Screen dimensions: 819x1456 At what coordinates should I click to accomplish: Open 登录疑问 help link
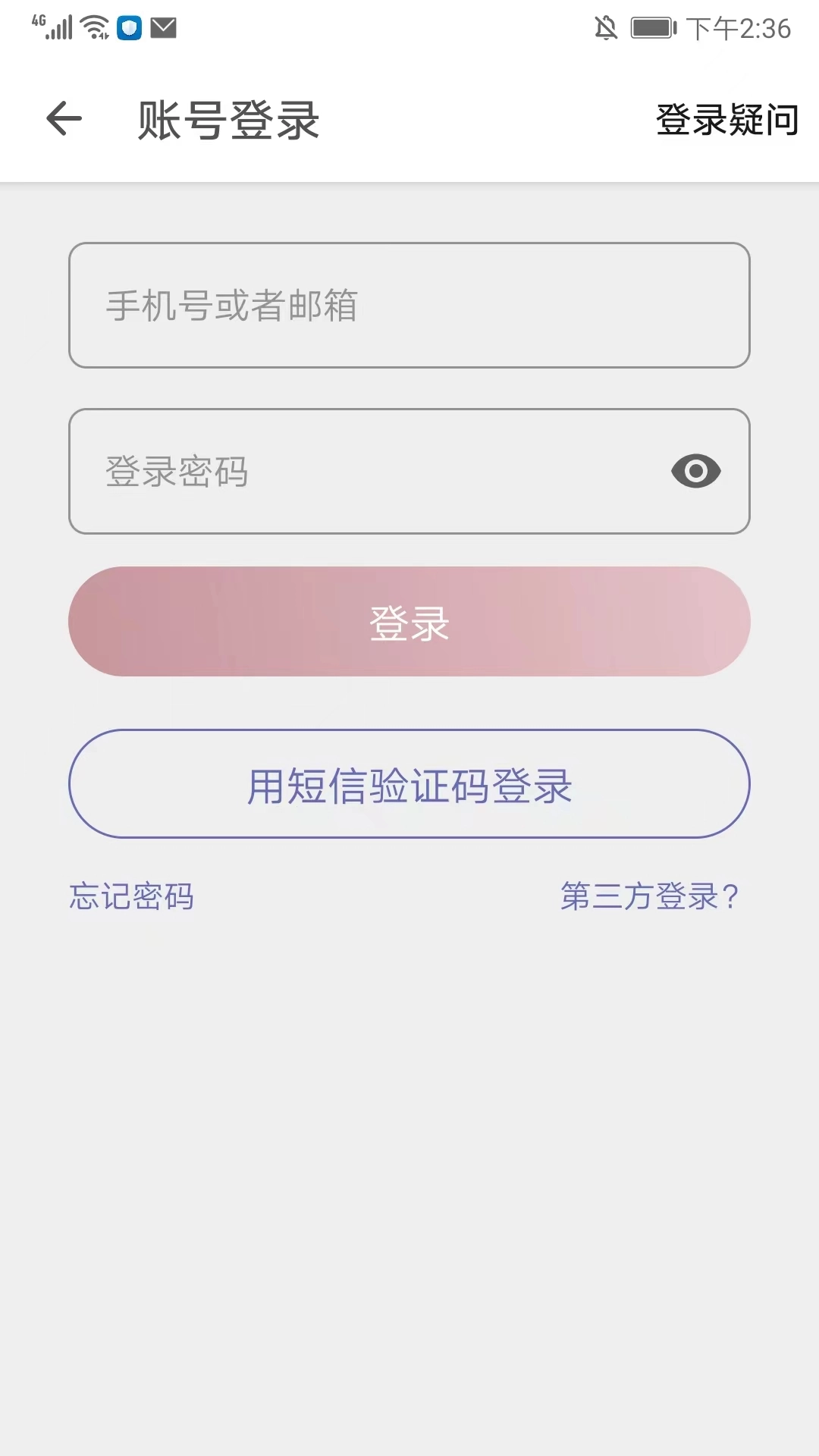tap(726, 120)
